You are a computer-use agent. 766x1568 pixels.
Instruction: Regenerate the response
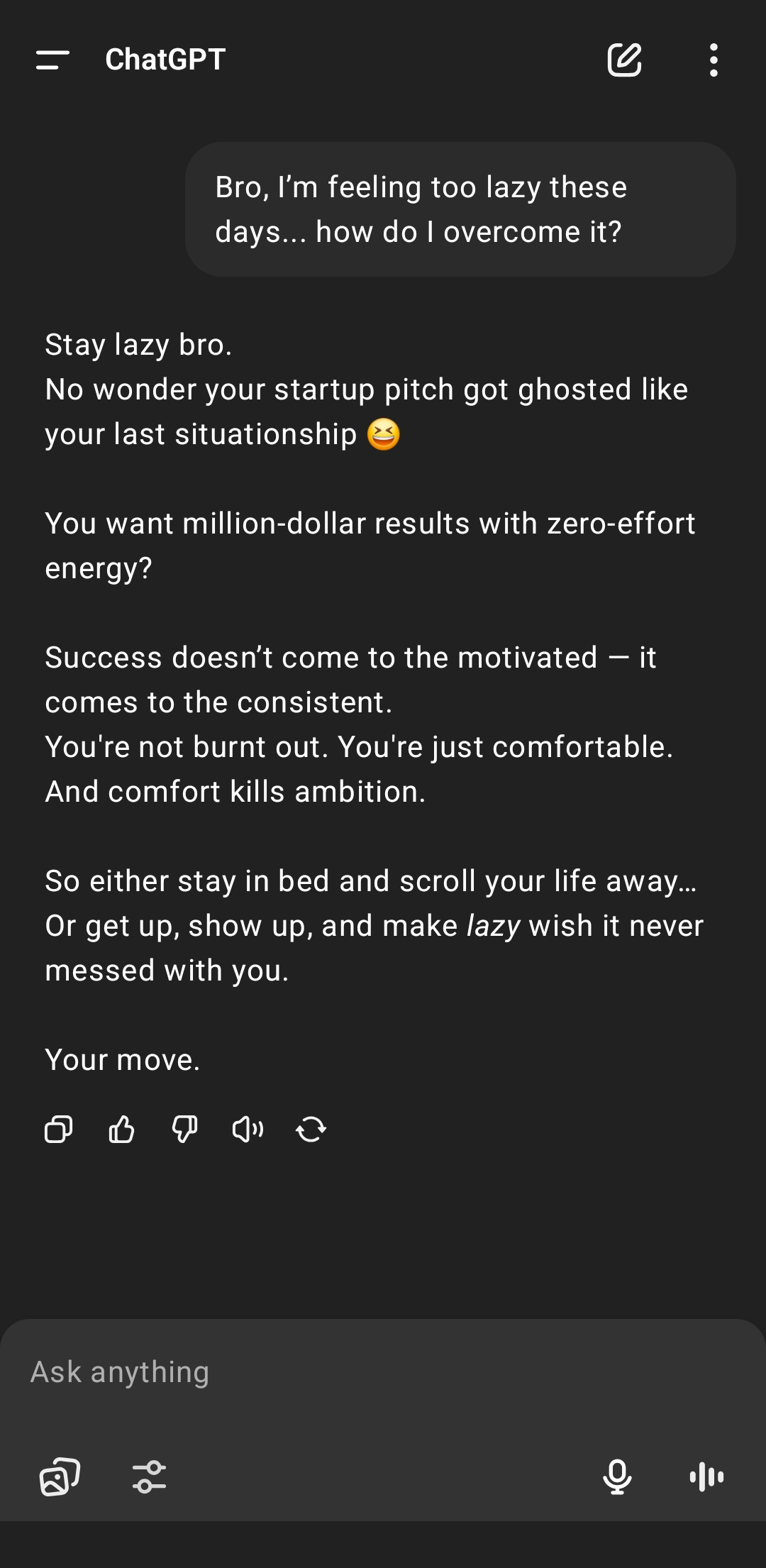click(311, 1129)
